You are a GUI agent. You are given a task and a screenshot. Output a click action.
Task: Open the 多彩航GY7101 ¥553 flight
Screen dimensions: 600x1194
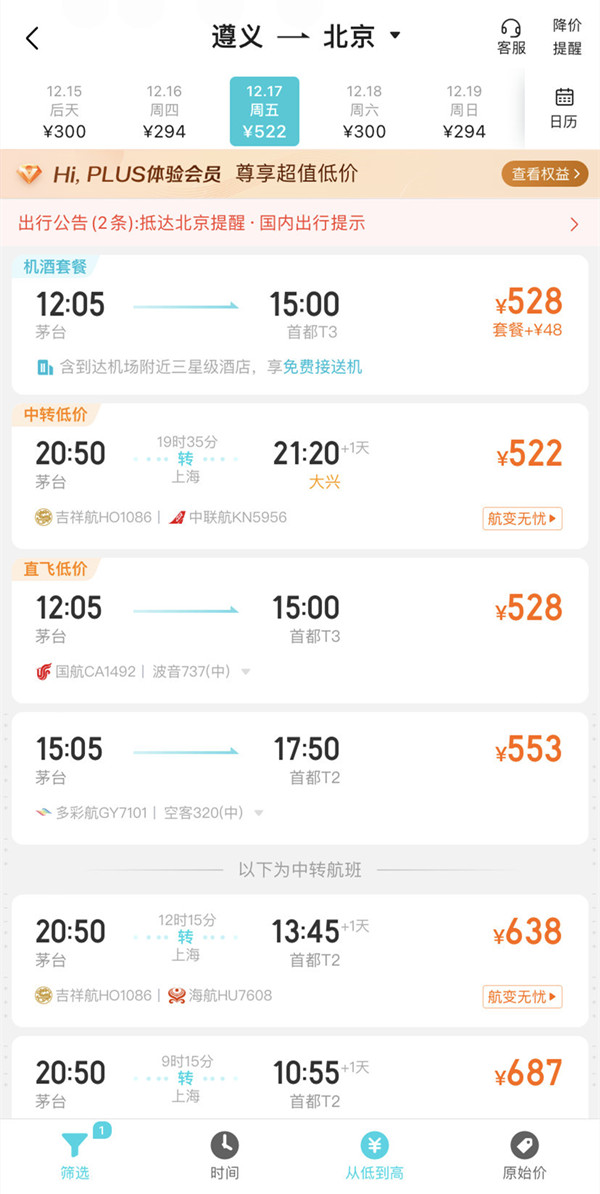(300, 777)
